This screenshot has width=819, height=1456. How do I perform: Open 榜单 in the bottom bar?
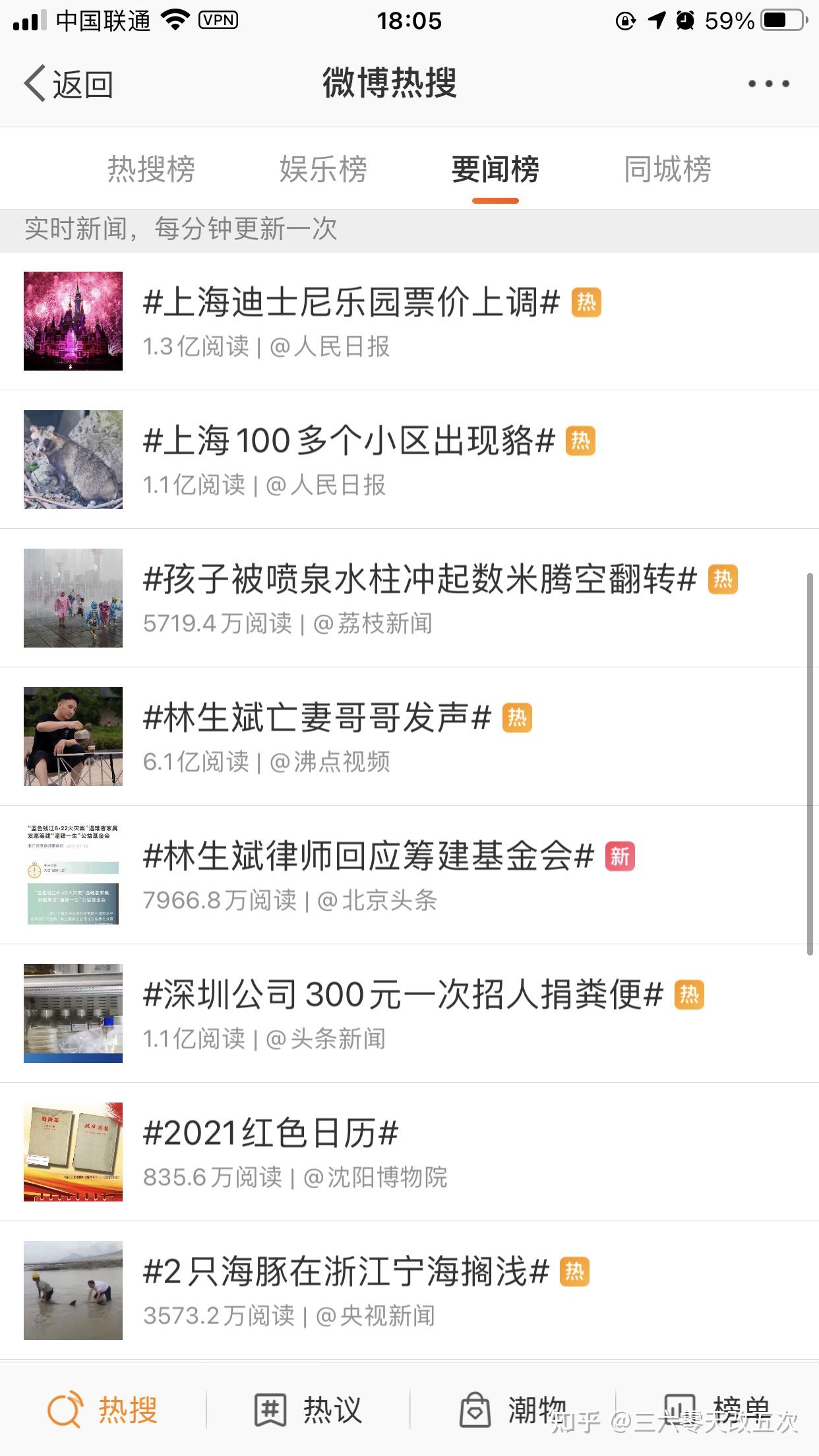[x=717, y=1410]
